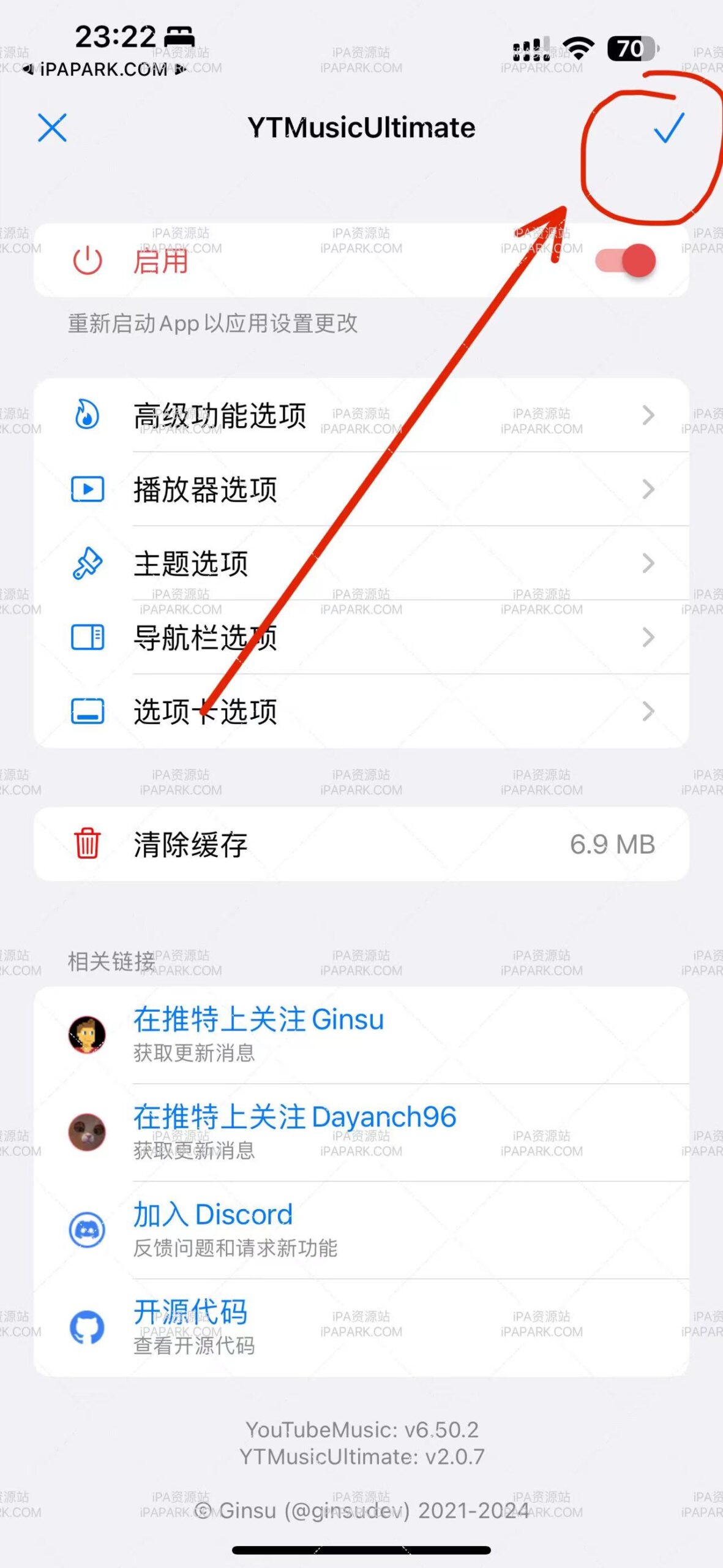The height and width of the screenshot is (1568, 723).
Task: Tap the checkmark to confirm settings
Action: [670, 129]
